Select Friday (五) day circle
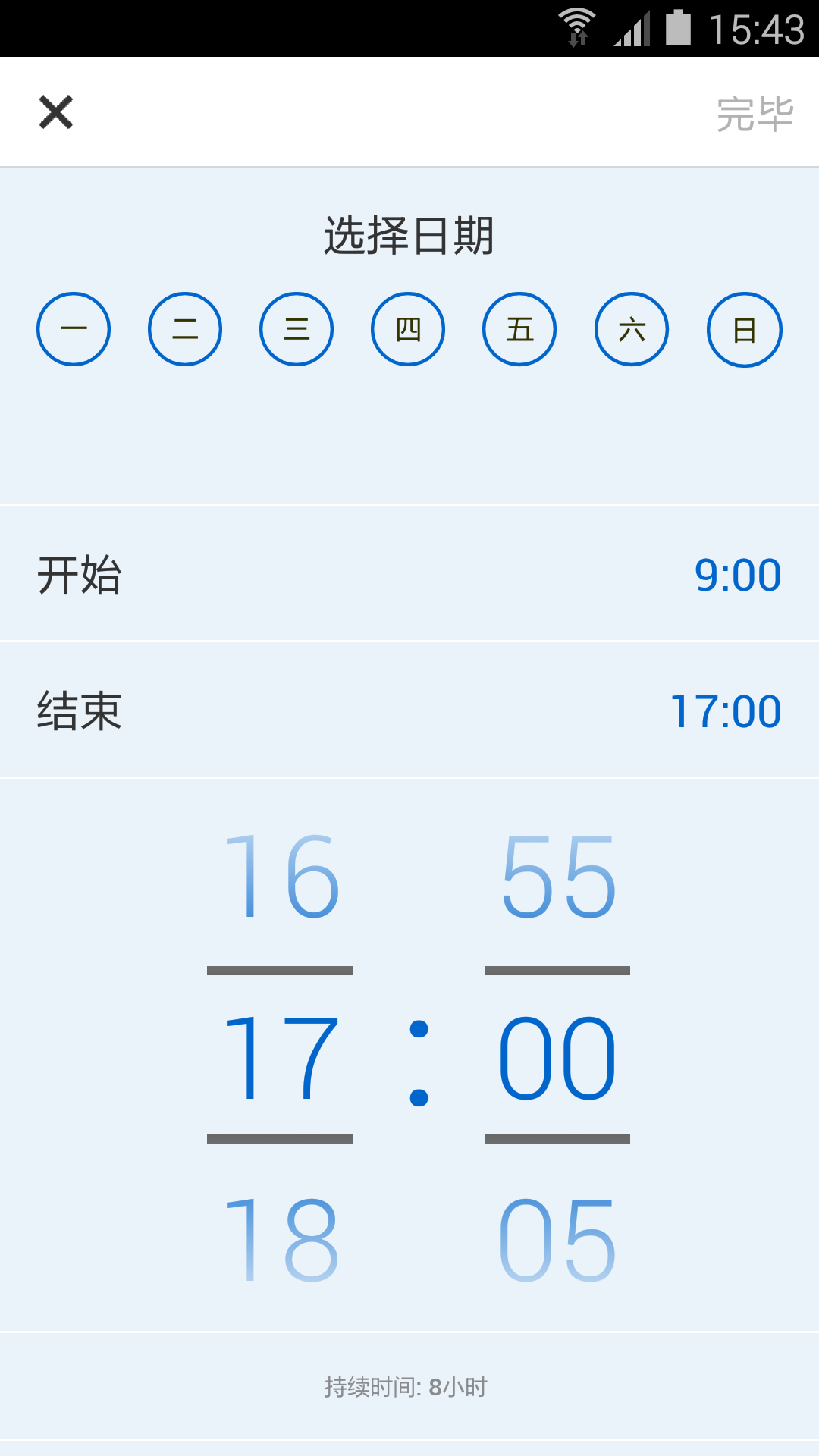Image resolution: width=819 pixels, height=1456 pixels. (519, 328)
